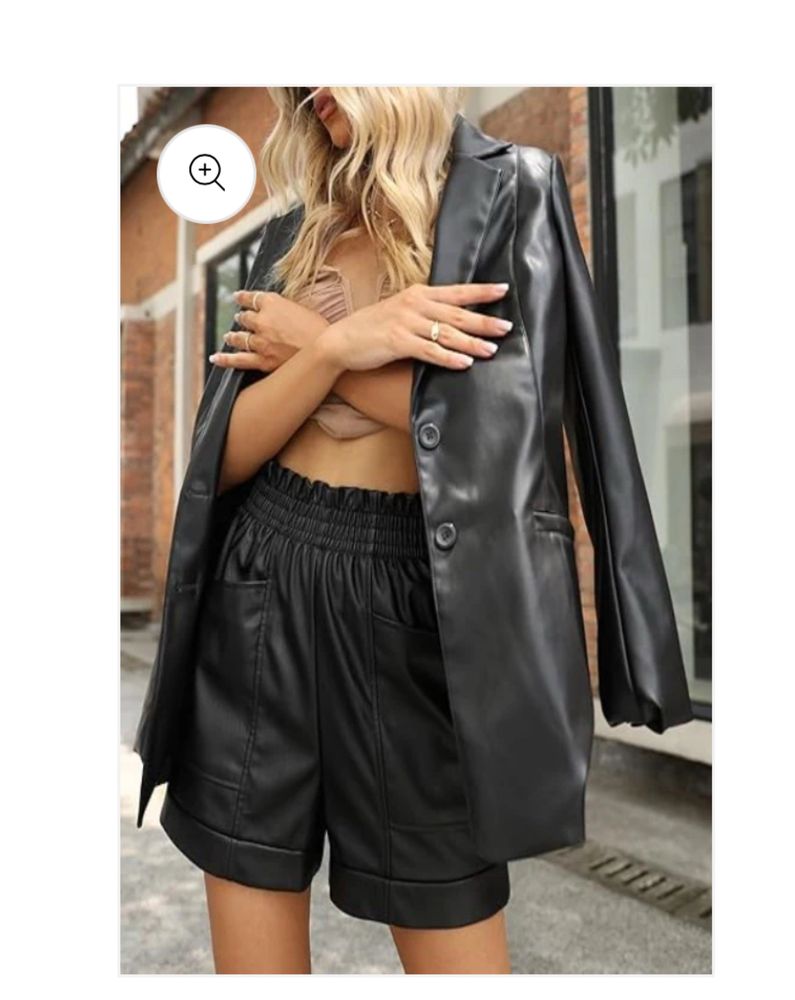Tap the magnifier zoom icon on the product photo

point(207,173)
